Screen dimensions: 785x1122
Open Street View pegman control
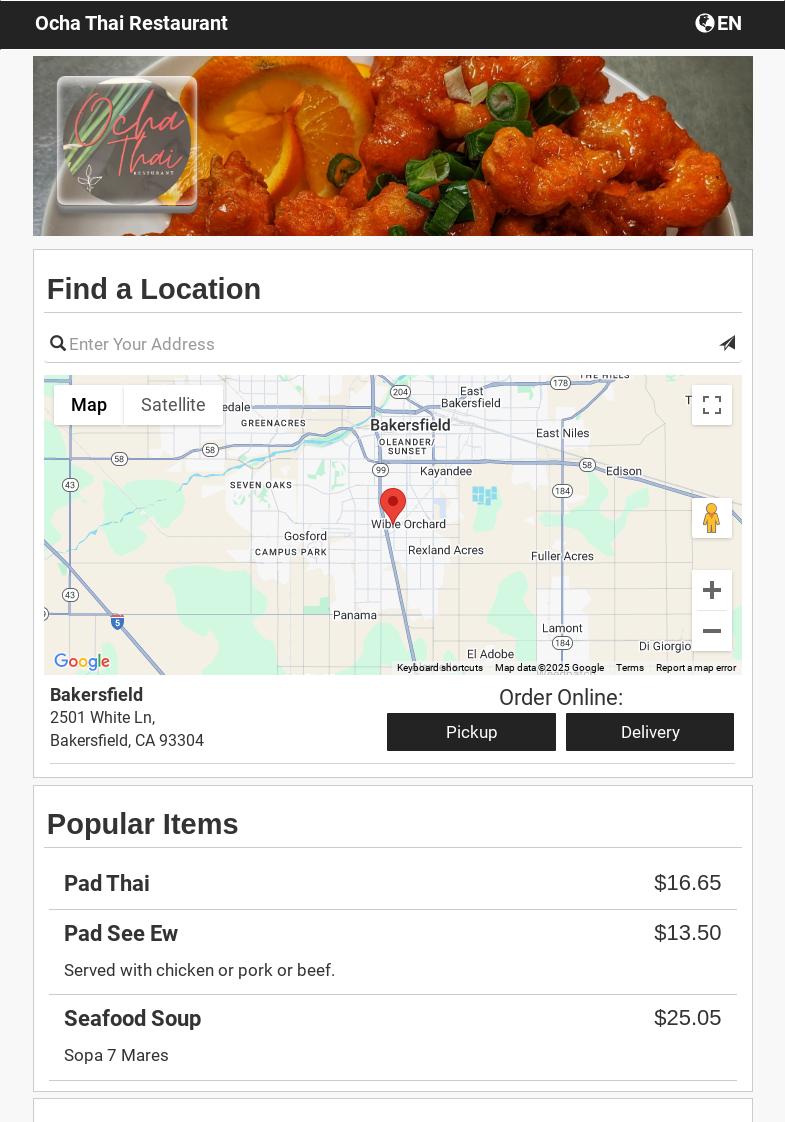pos(711,518)
